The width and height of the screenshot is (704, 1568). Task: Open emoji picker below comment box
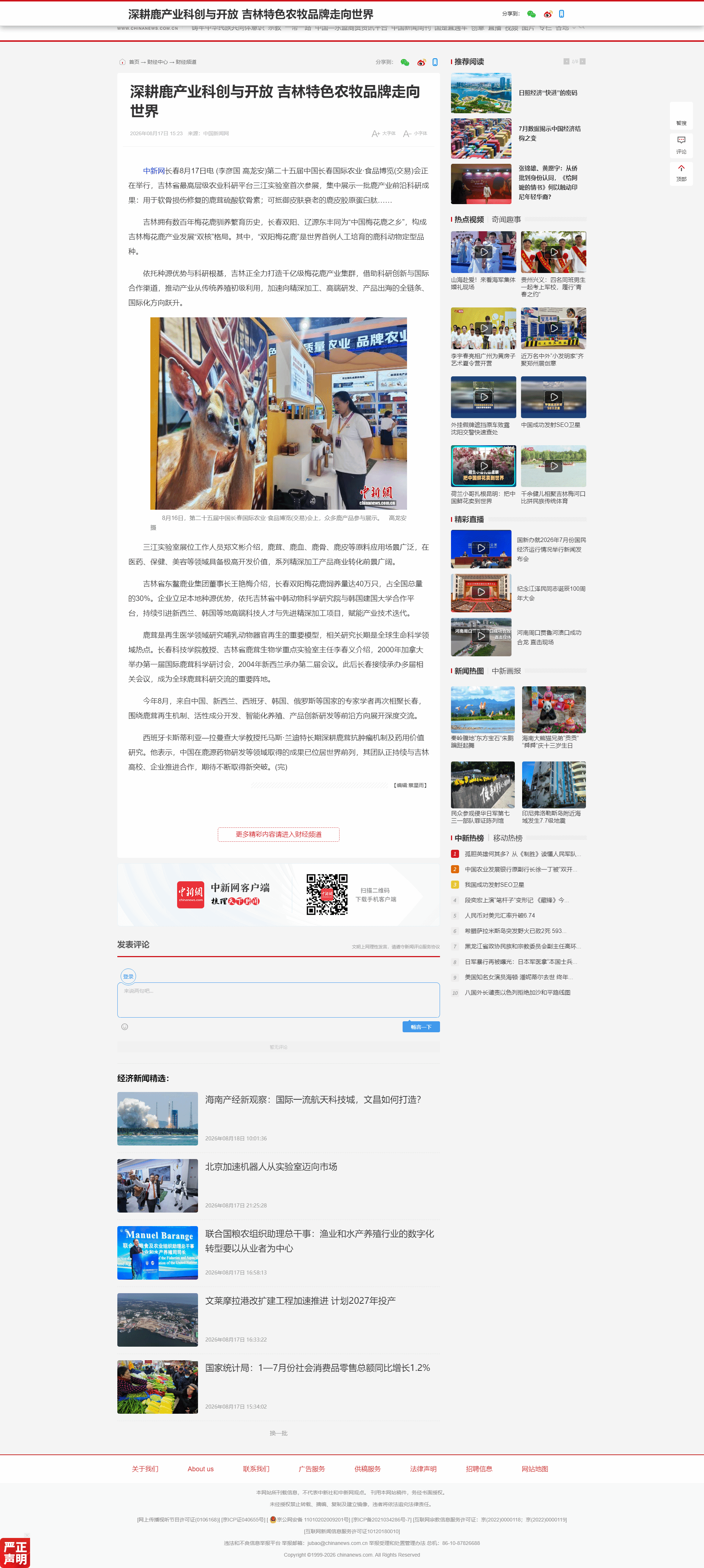click(125, 1027)
